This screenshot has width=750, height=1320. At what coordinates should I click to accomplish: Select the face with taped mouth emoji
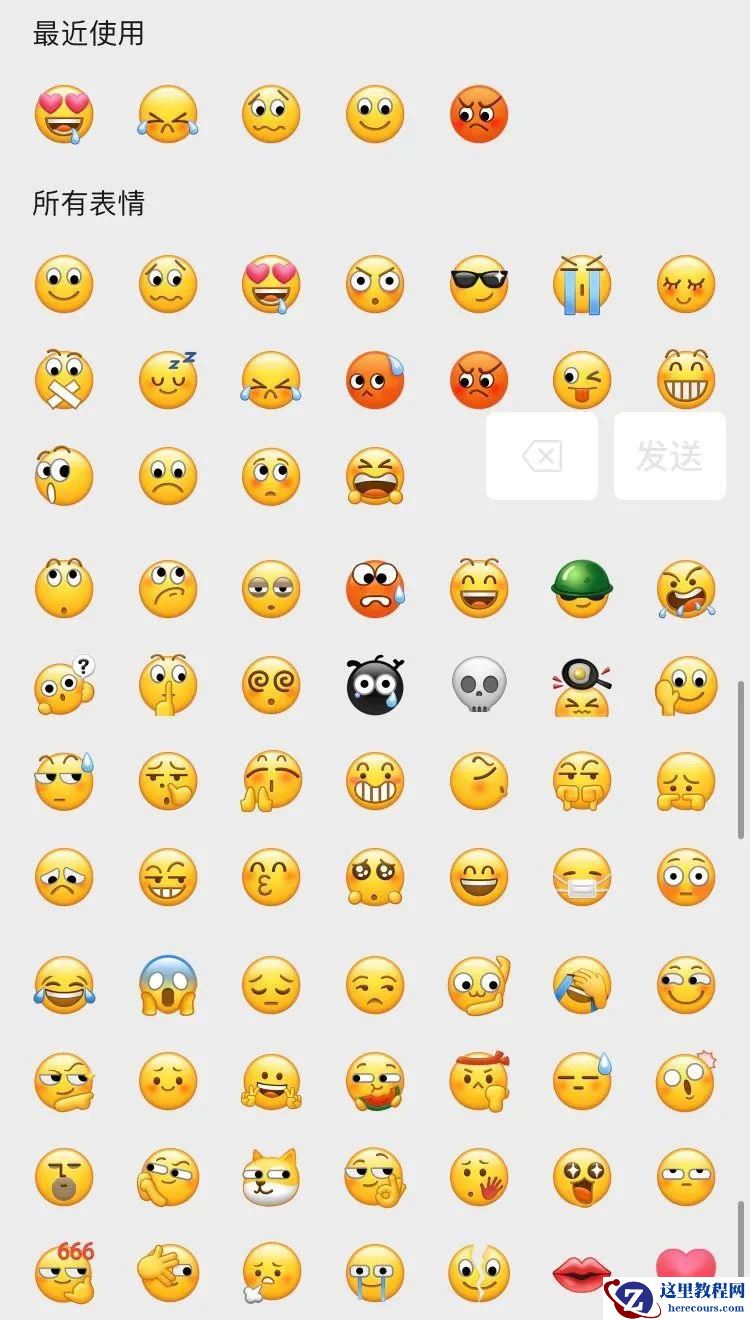[x=64, y=380]
